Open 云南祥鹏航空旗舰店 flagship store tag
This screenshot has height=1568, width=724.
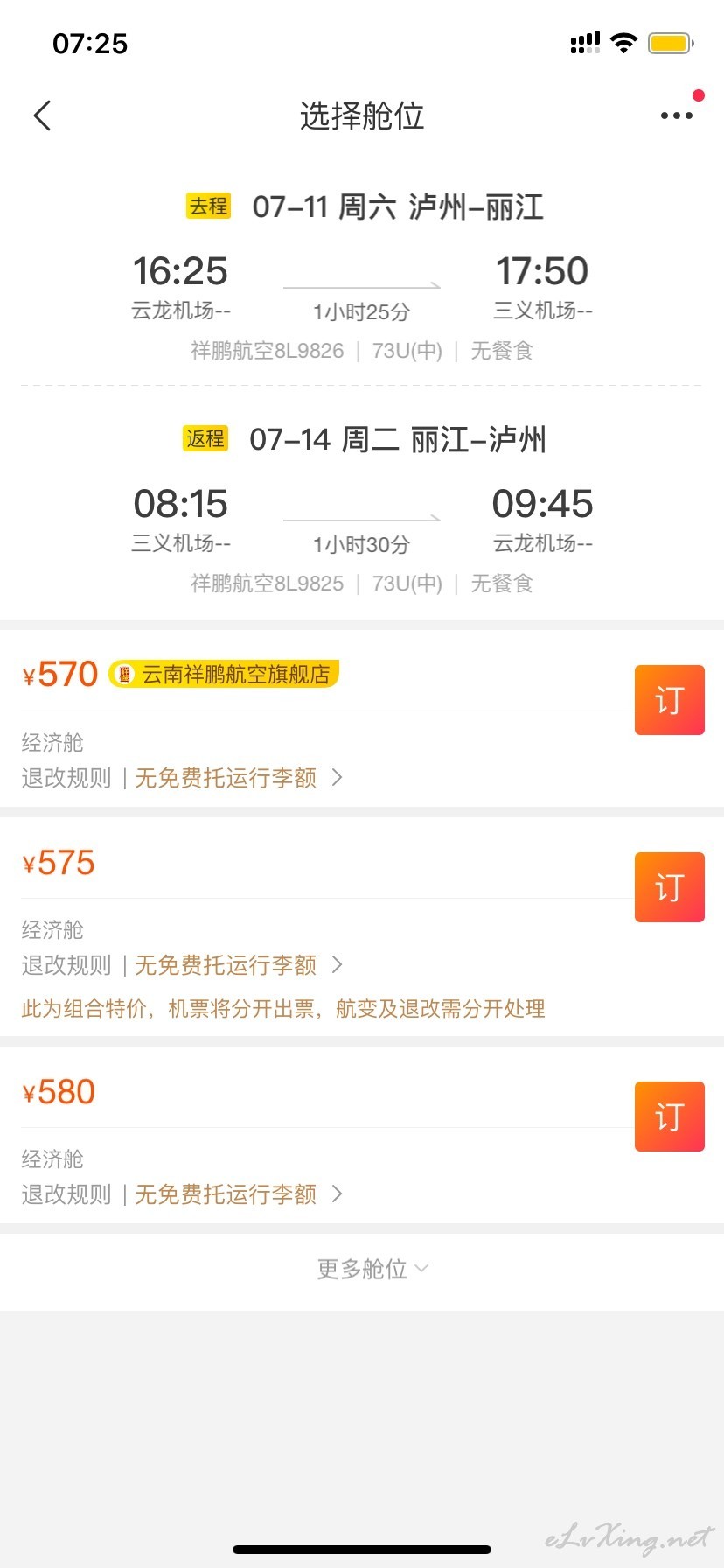pyautogui.click(x=225, y=675)
